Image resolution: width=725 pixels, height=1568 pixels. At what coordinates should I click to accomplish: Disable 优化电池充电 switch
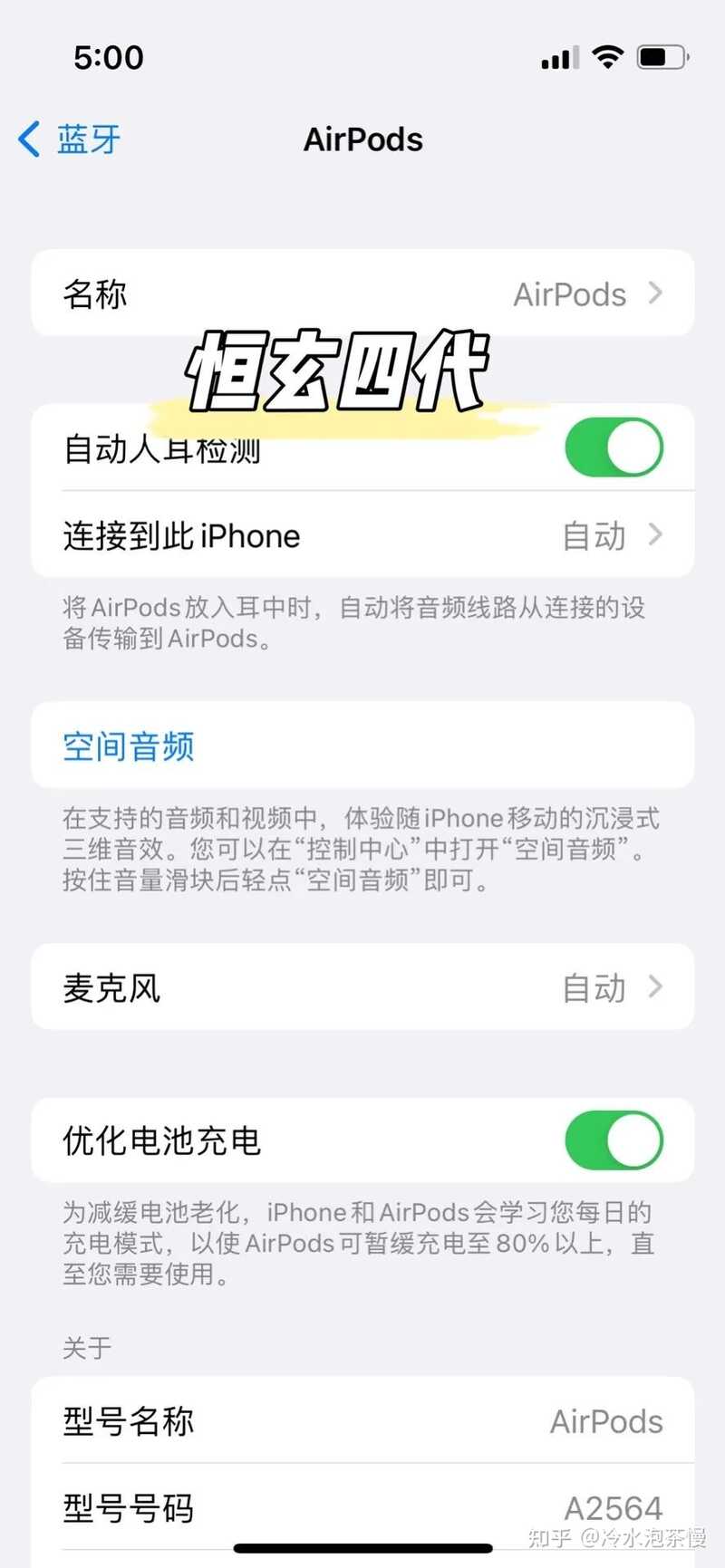point(614,1140)
